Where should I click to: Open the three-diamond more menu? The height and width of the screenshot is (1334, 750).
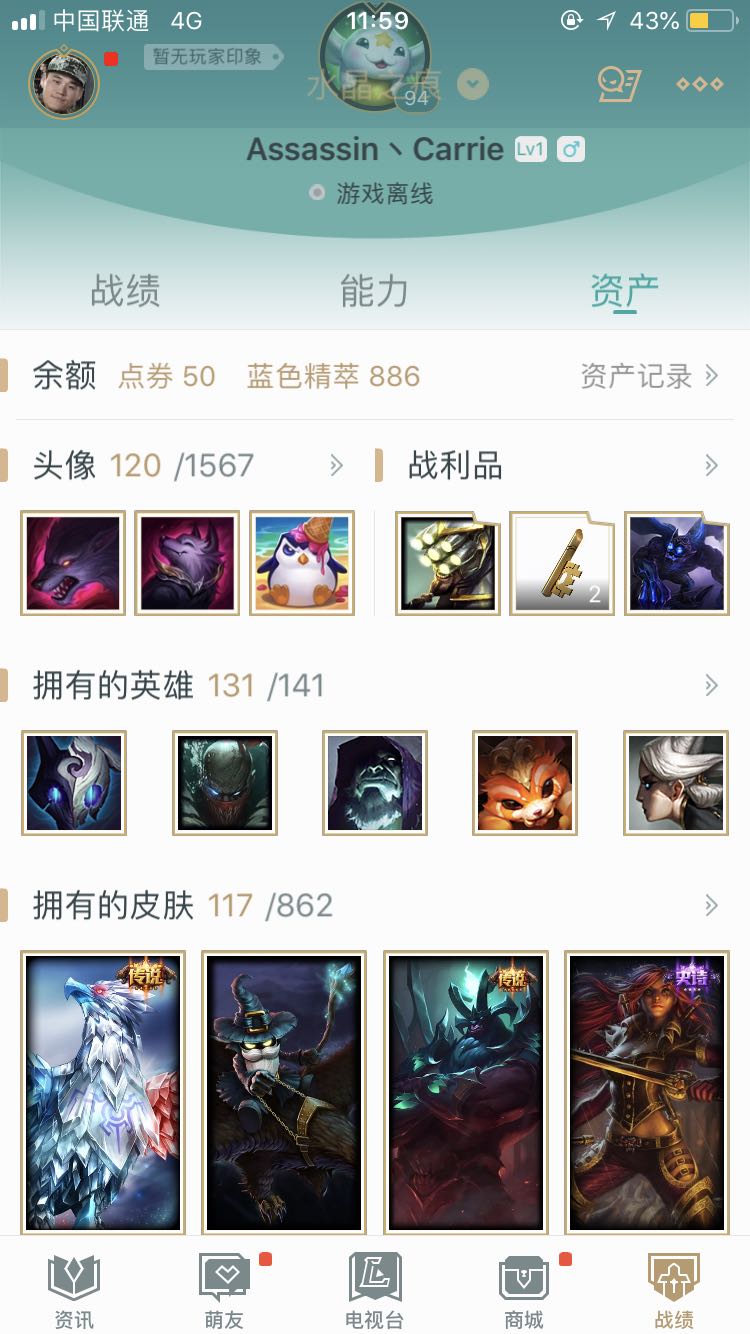click(x=700, y=84)
